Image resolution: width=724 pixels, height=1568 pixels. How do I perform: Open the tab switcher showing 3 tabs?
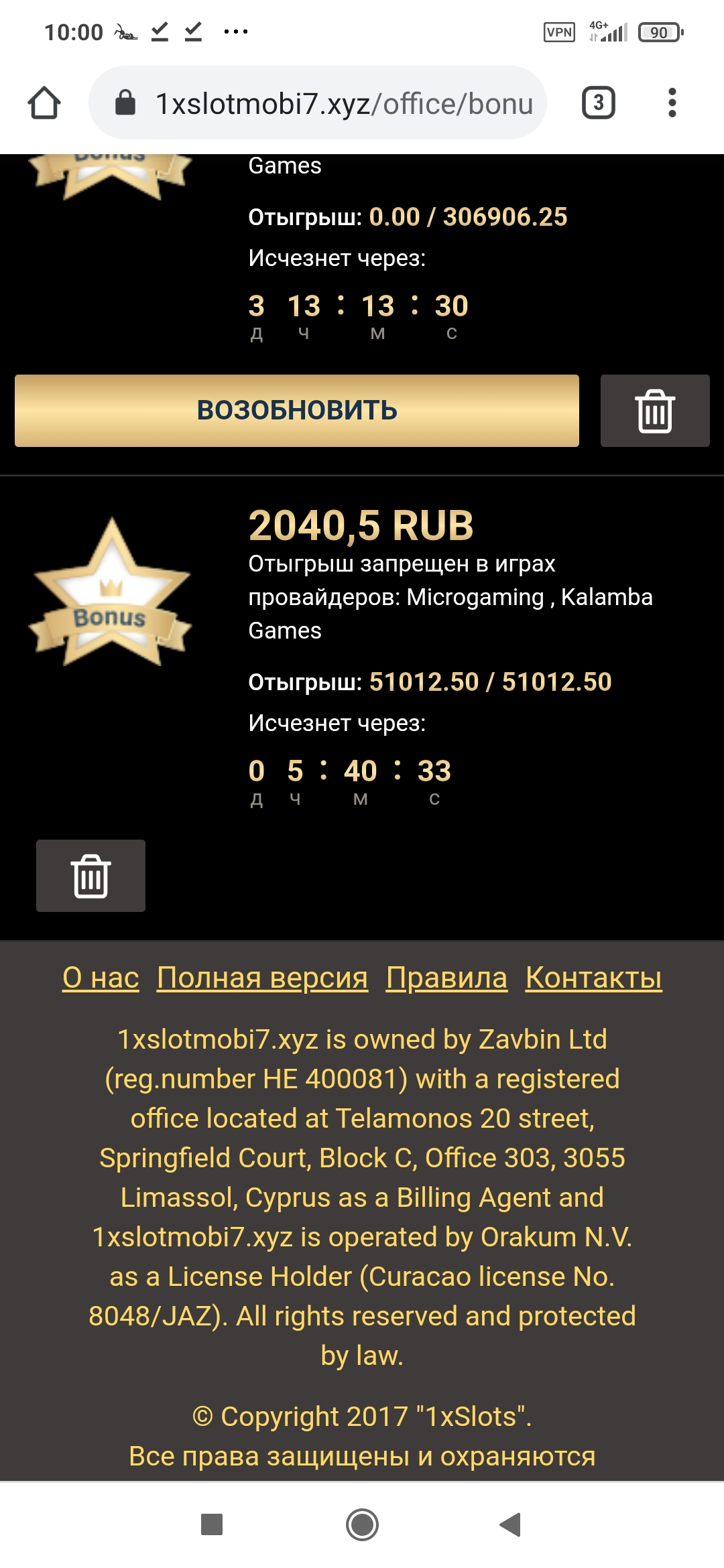pyautogui.click(x=598, y=103)
